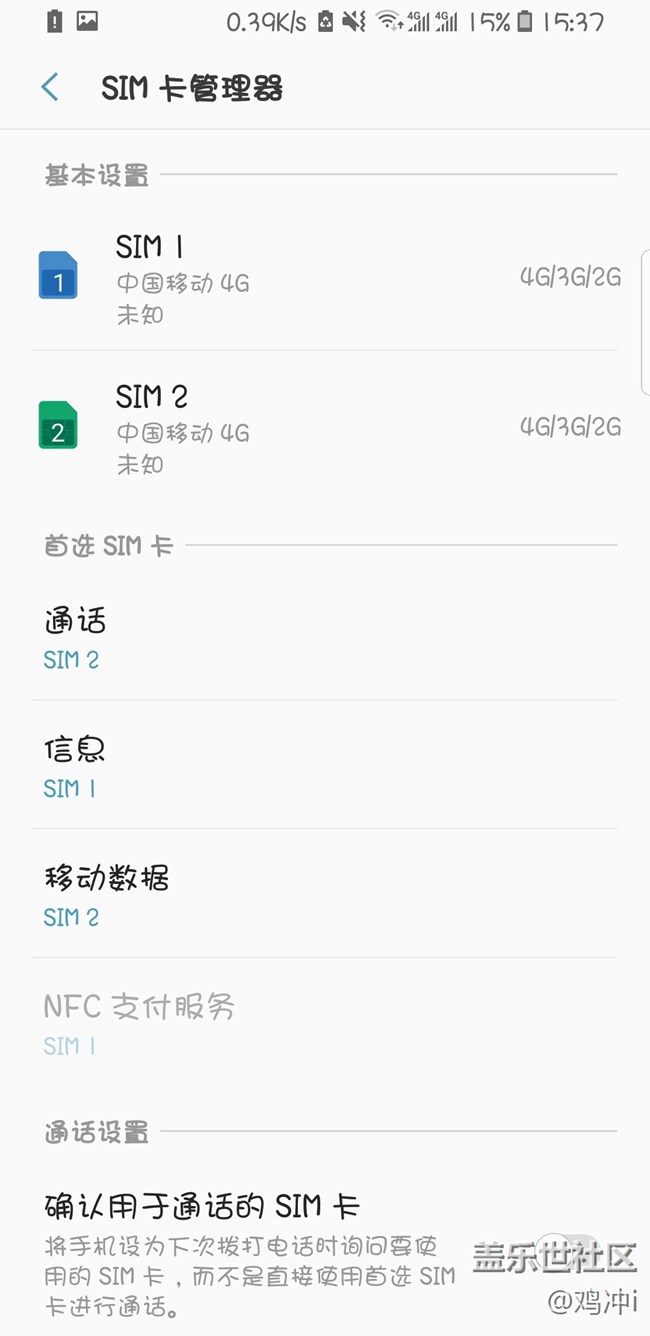The height and width of the screenshot is (1336, 650).
Task: Change preferred SIM for 通话
Action: 325,636
